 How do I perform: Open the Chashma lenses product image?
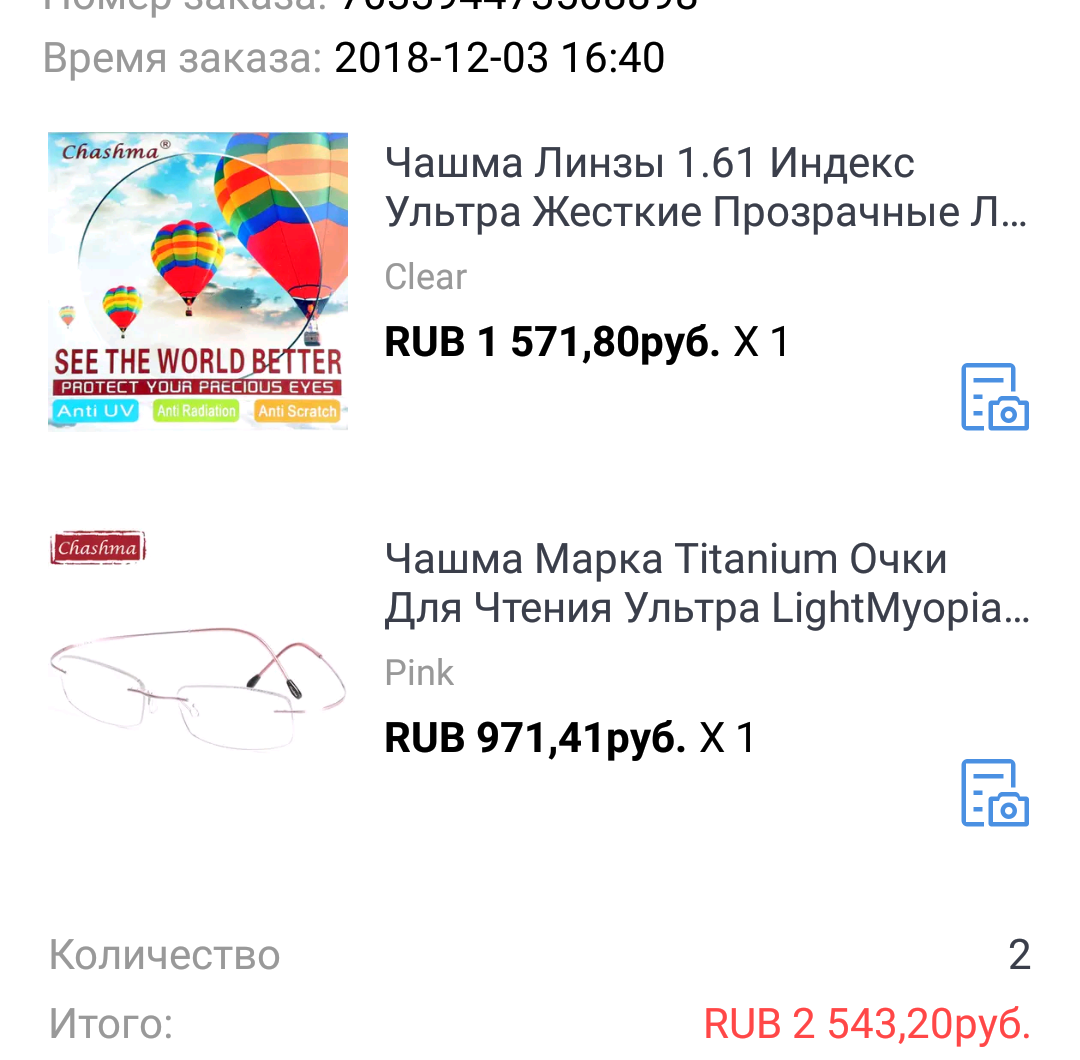pos(198,281)
